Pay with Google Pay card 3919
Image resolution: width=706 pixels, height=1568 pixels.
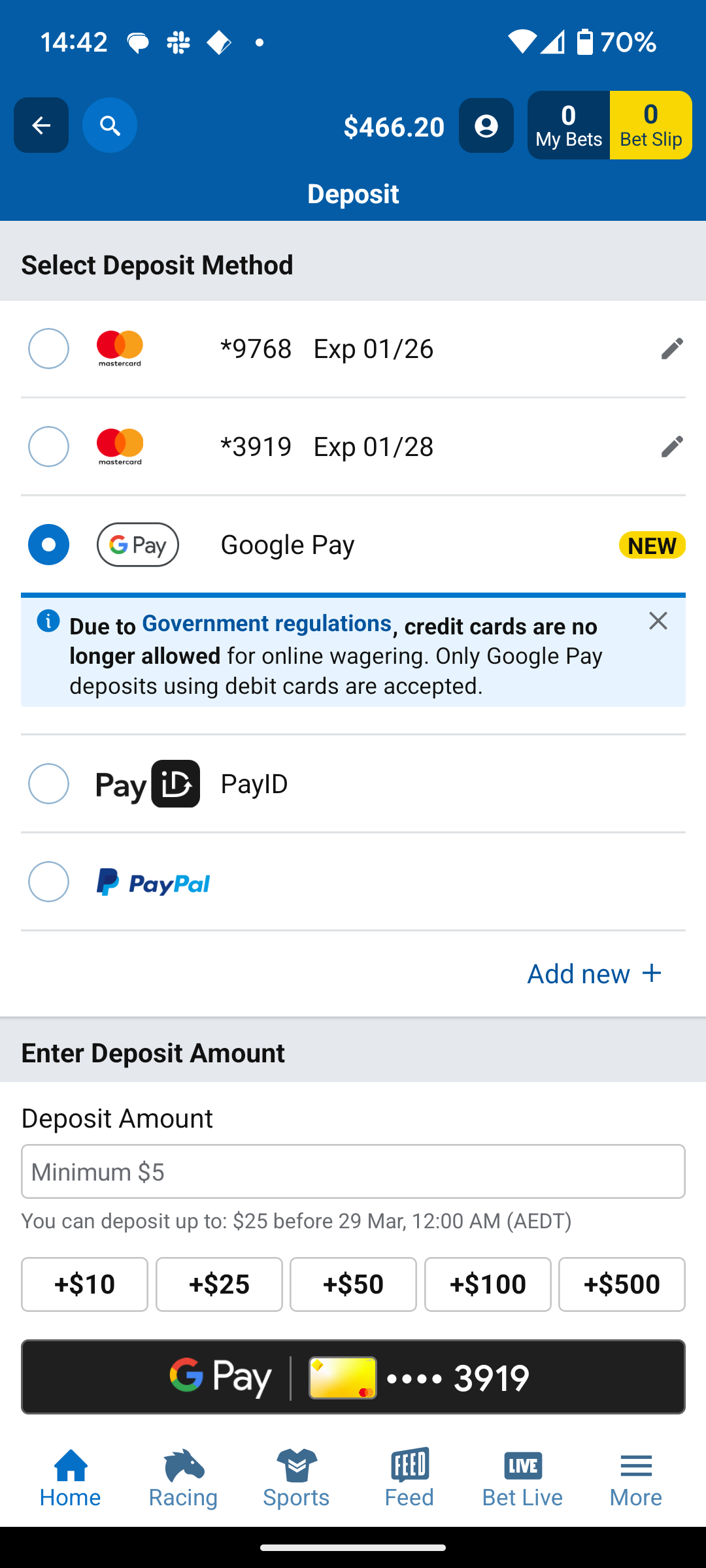pyautogui.click(x=353, y=1377)
